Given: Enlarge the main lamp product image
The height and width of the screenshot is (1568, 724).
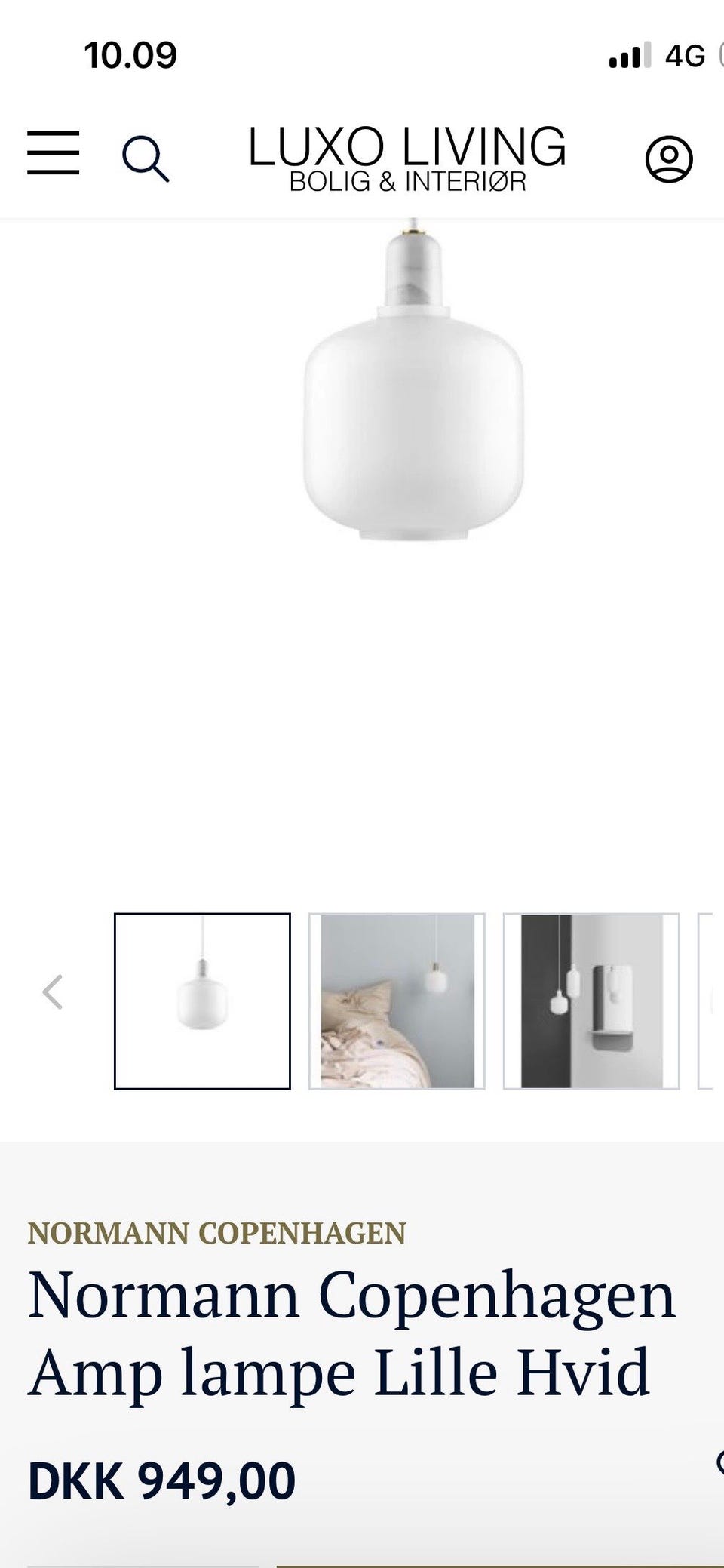Looking at the screenshot, I should click(414, 380).
